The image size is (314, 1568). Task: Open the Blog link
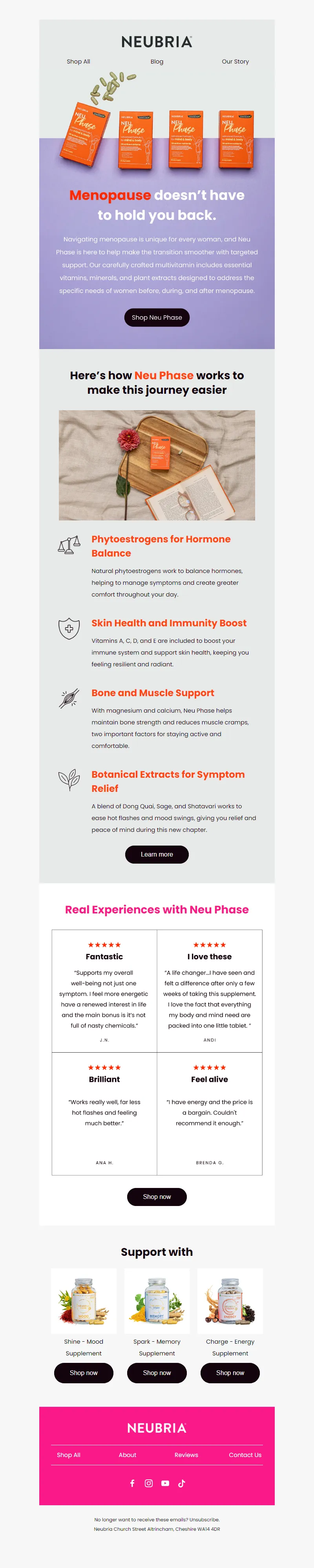(157, 62)
